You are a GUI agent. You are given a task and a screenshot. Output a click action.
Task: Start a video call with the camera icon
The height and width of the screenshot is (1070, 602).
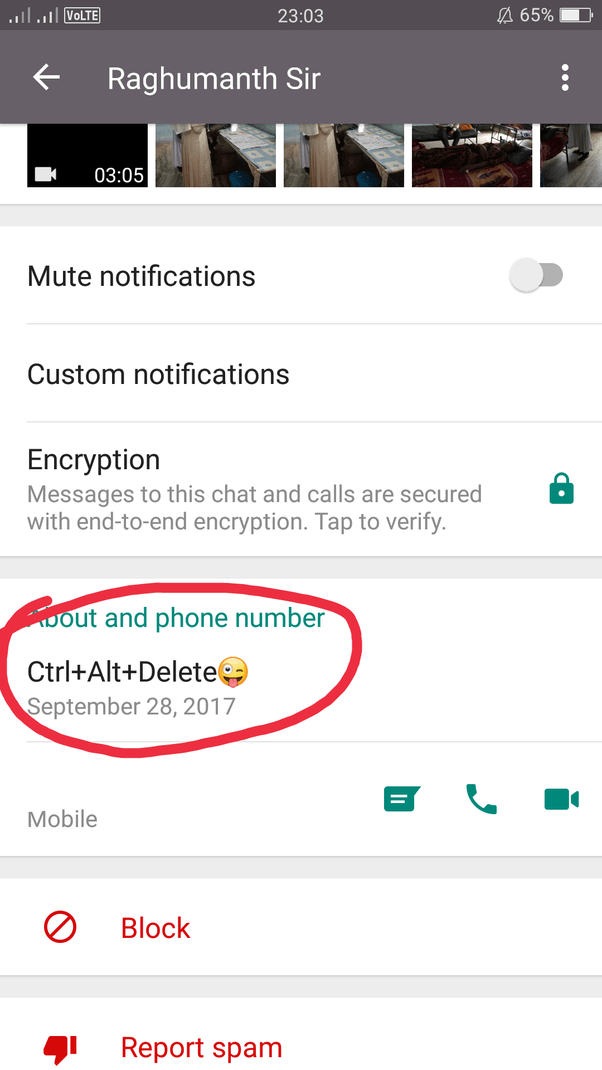tap(561, 798)
